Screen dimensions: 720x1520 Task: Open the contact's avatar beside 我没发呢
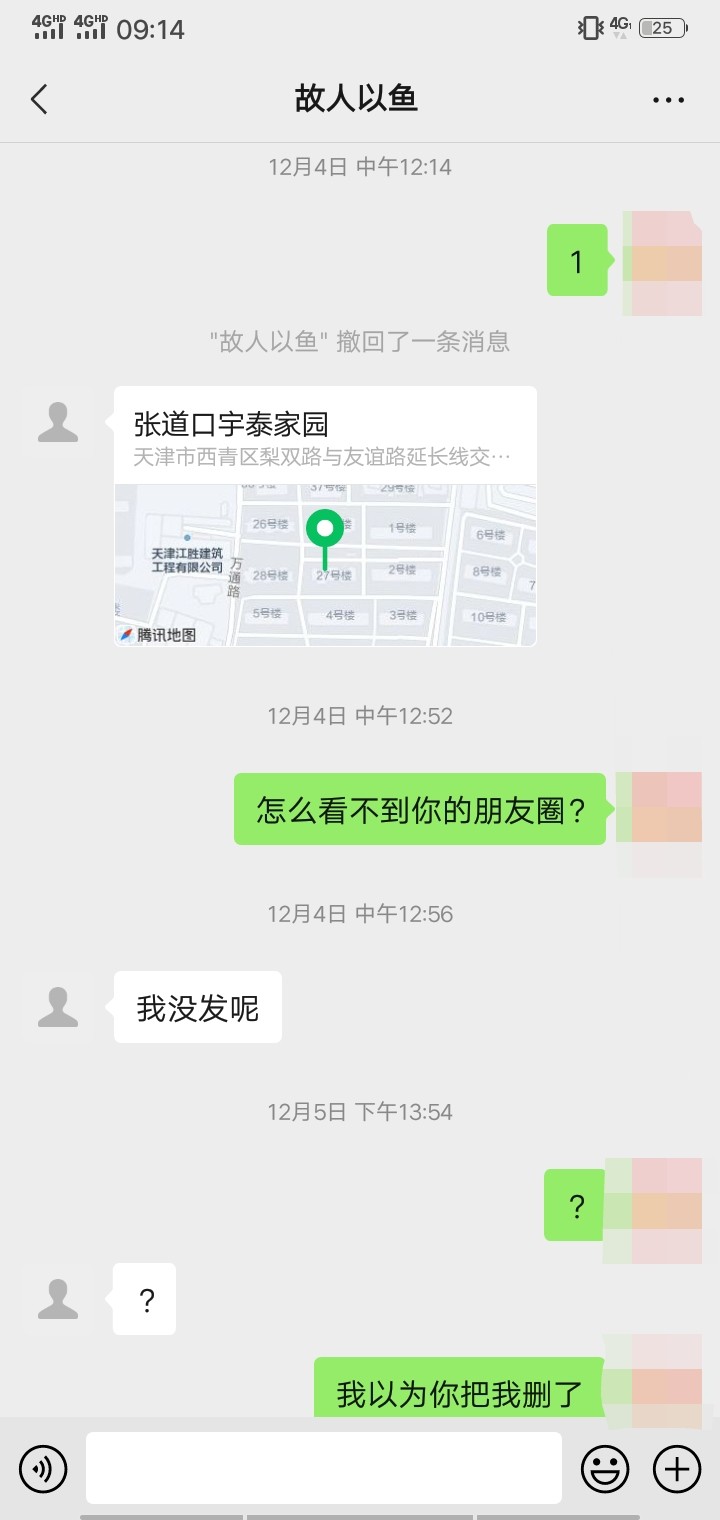click(x=58, y=1008)
